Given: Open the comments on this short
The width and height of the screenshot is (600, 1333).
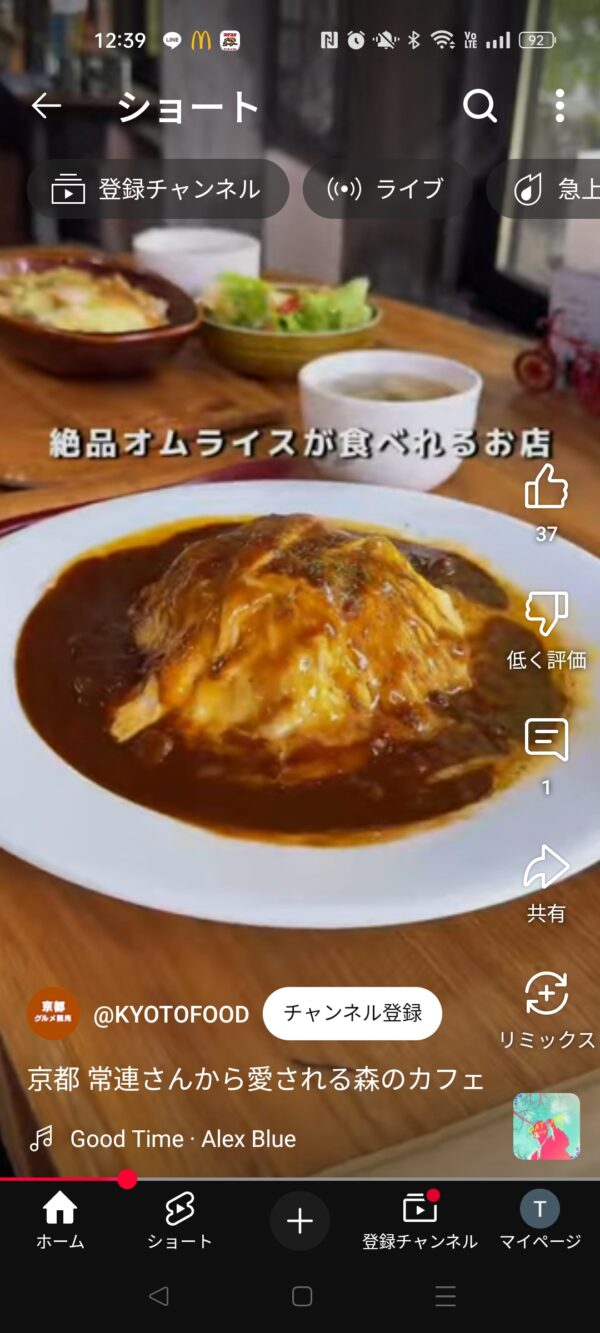Looking at the screenshot, I should click(546, 741).
